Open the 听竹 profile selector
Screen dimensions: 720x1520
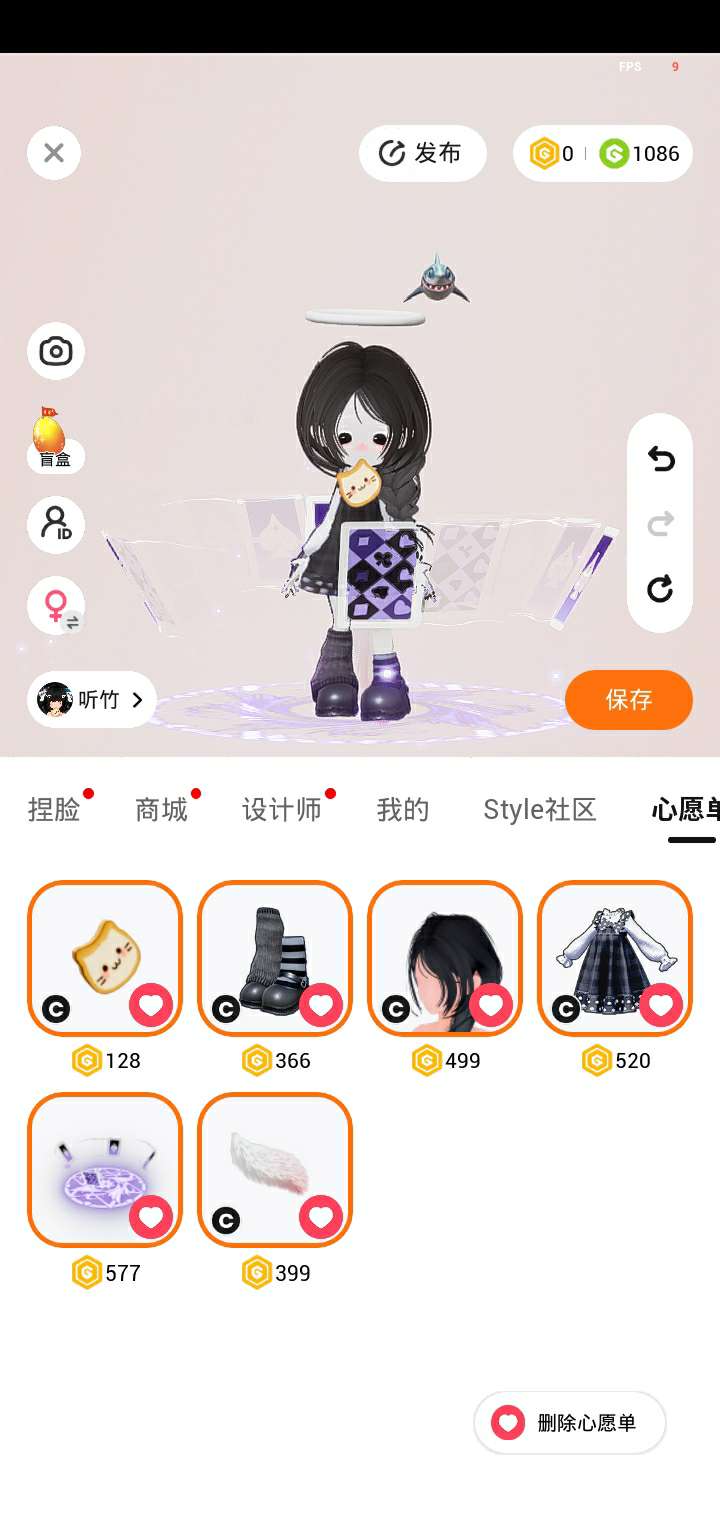coord(92,700)
